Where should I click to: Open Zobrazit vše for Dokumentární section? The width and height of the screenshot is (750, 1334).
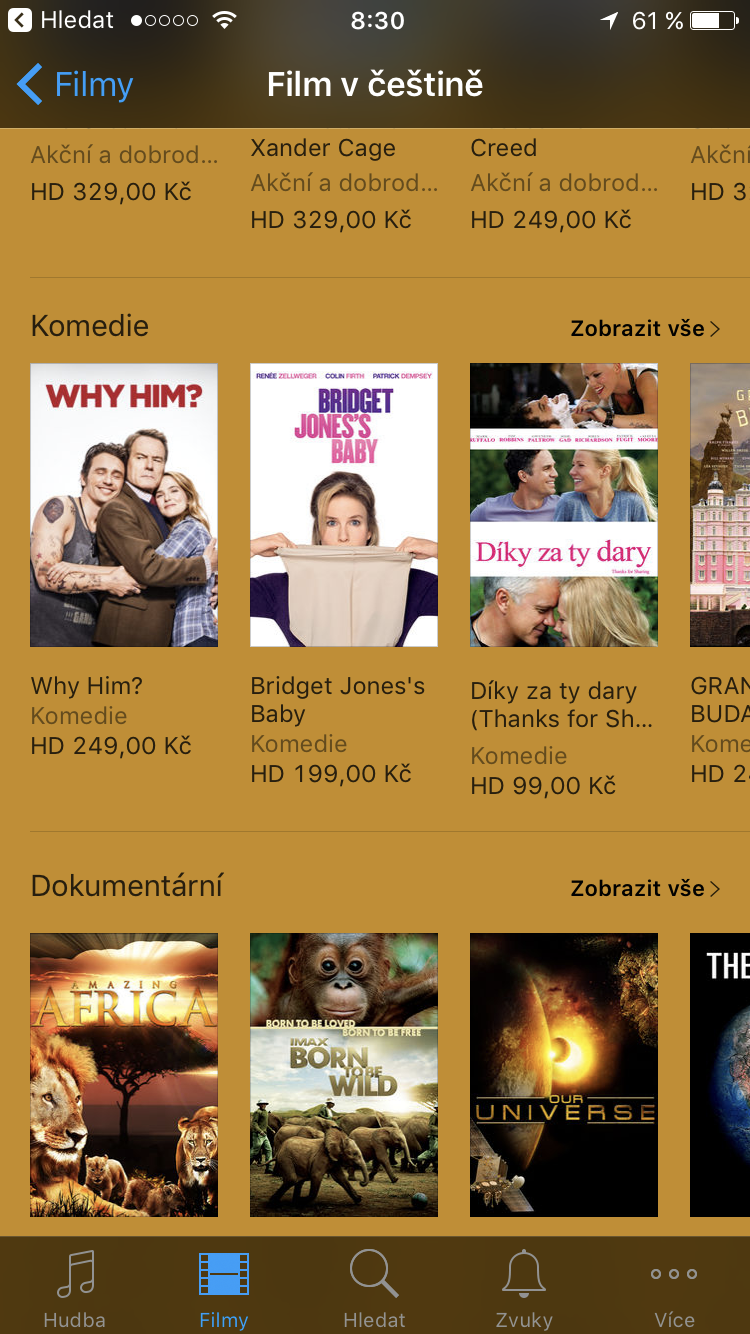pos(637,887)
